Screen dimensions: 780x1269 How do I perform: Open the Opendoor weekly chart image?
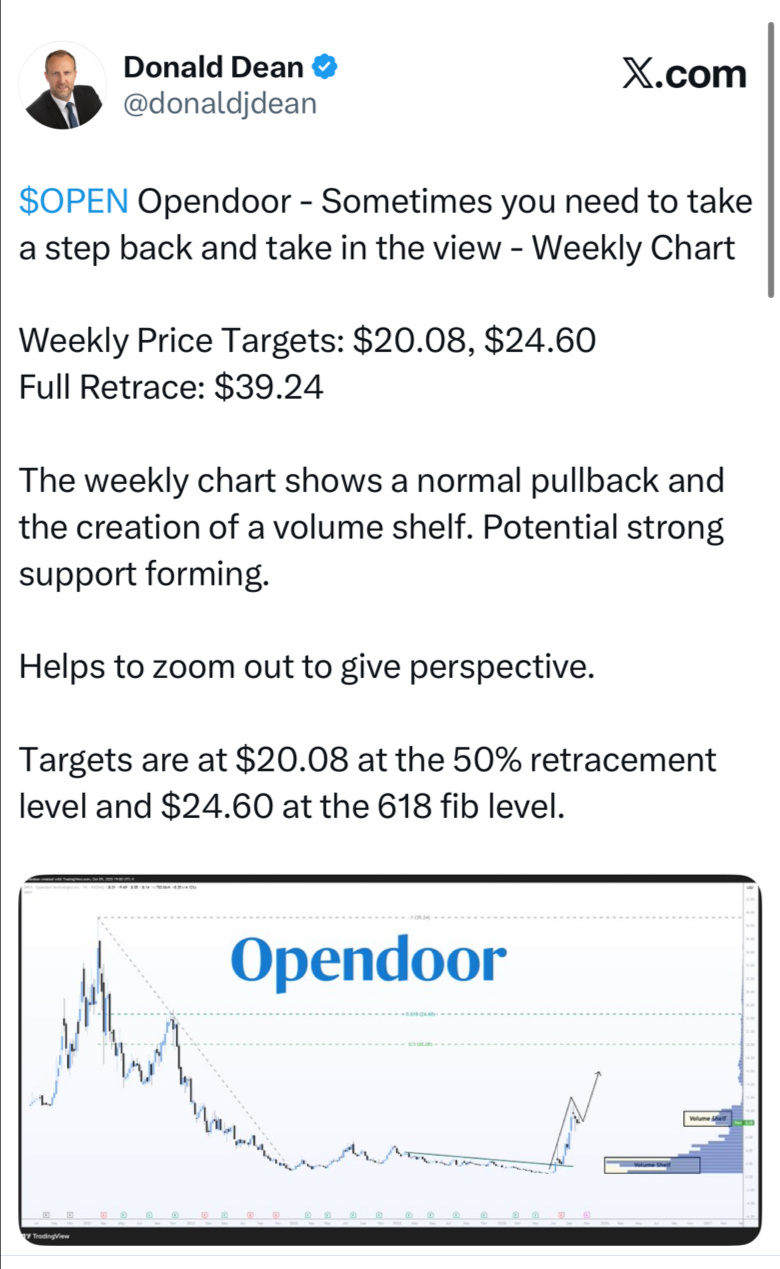(x=390, y=1060)
